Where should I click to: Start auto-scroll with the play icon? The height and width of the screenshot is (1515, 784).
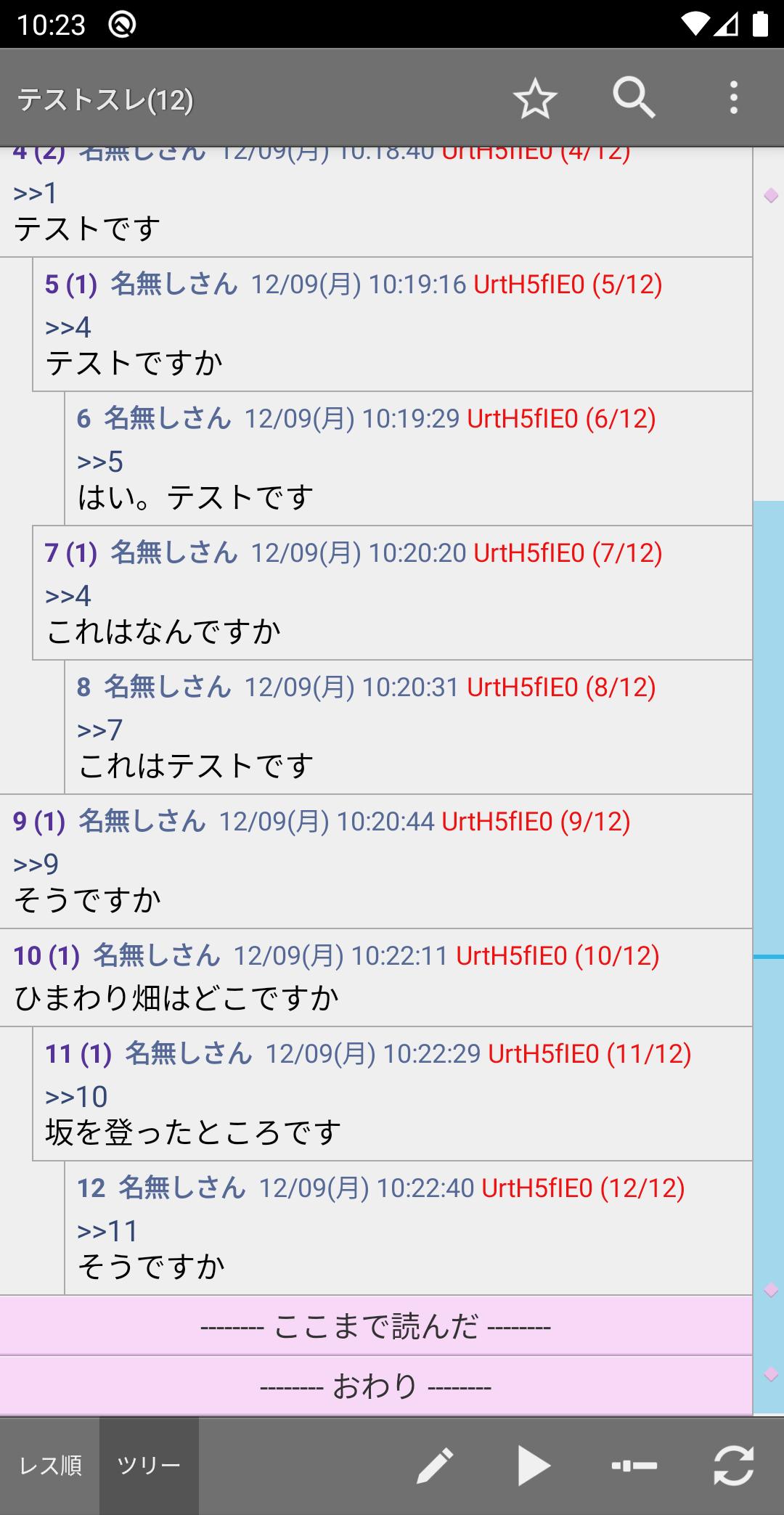click(x=534, y=1465)
